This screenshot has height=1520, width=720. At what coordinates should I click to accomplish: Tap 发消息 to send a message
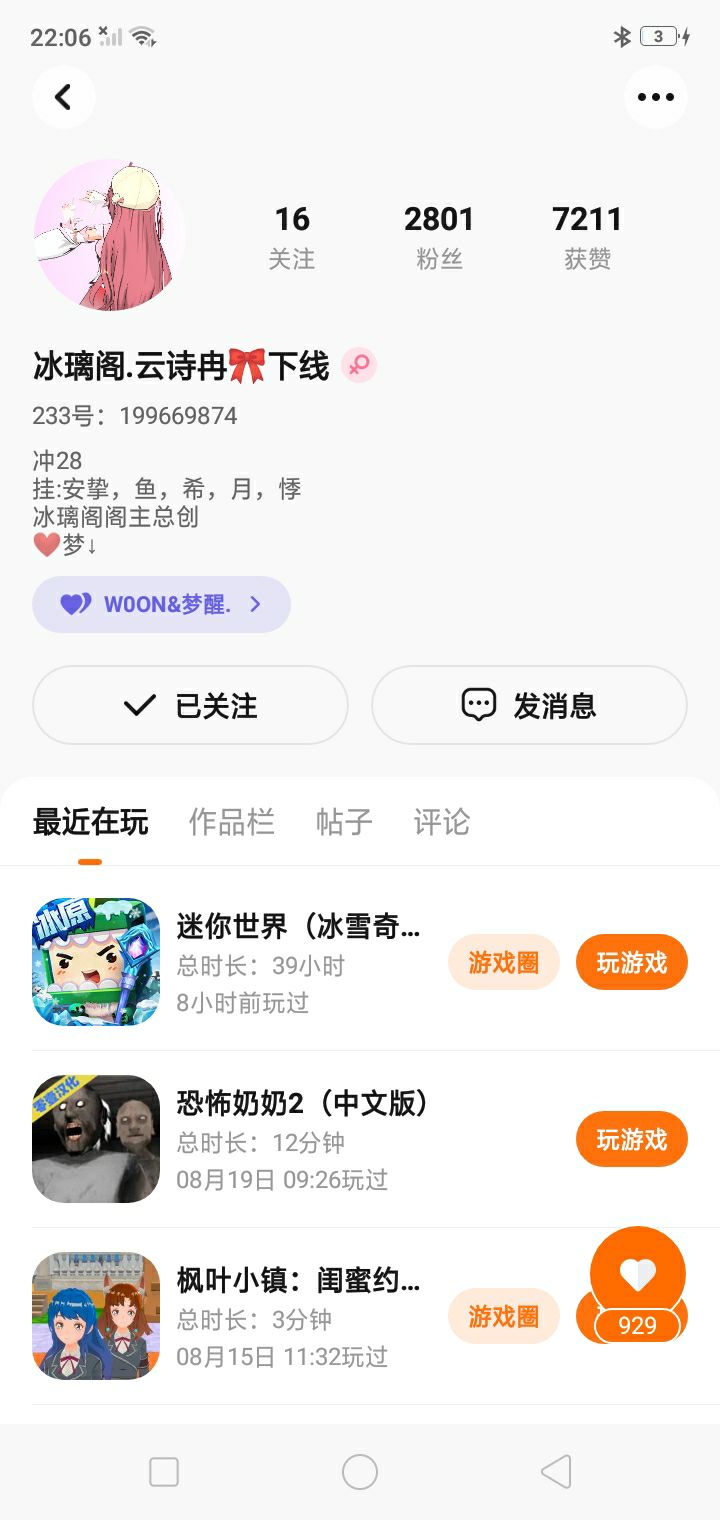coord(529,705)
